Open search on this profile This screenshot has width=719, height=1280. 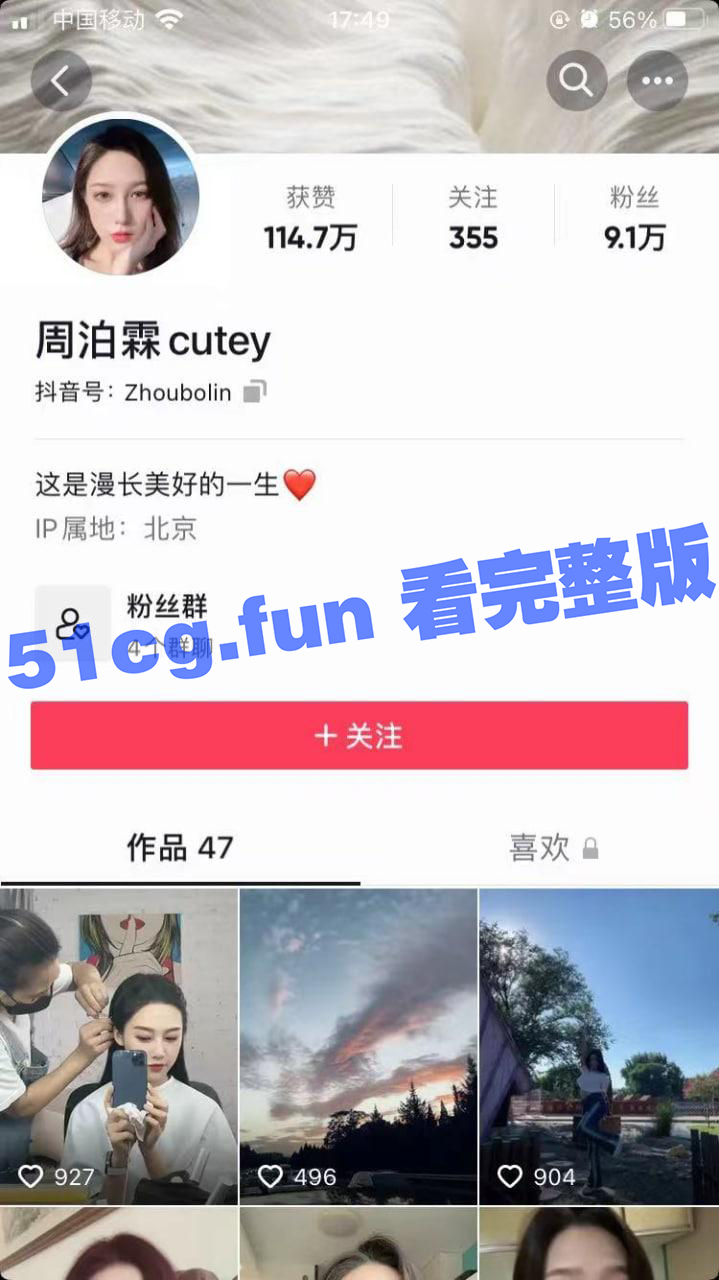577,80
